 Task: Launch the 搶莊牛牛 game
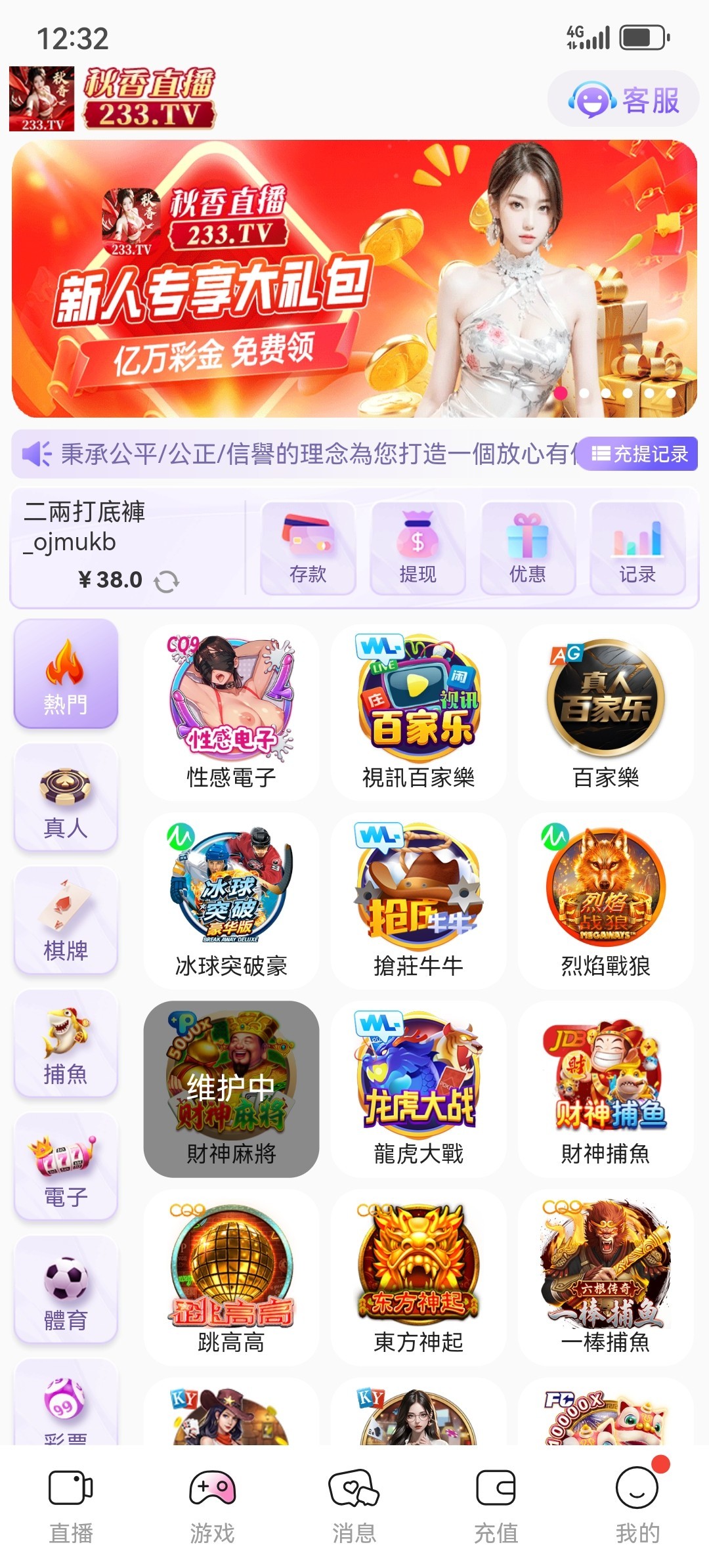click(418, 901)
